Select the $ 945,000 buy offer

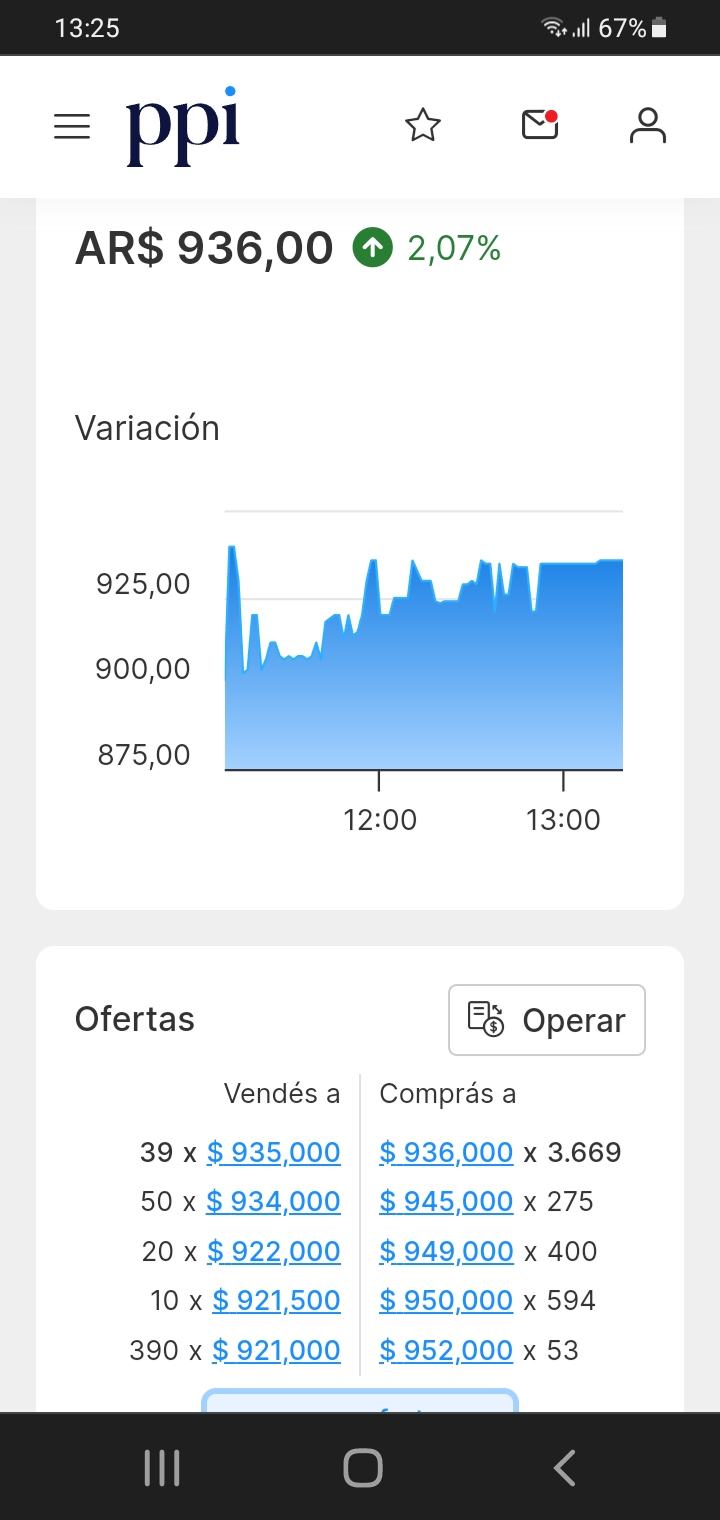pyautogui.click(x=446, y=1201)
